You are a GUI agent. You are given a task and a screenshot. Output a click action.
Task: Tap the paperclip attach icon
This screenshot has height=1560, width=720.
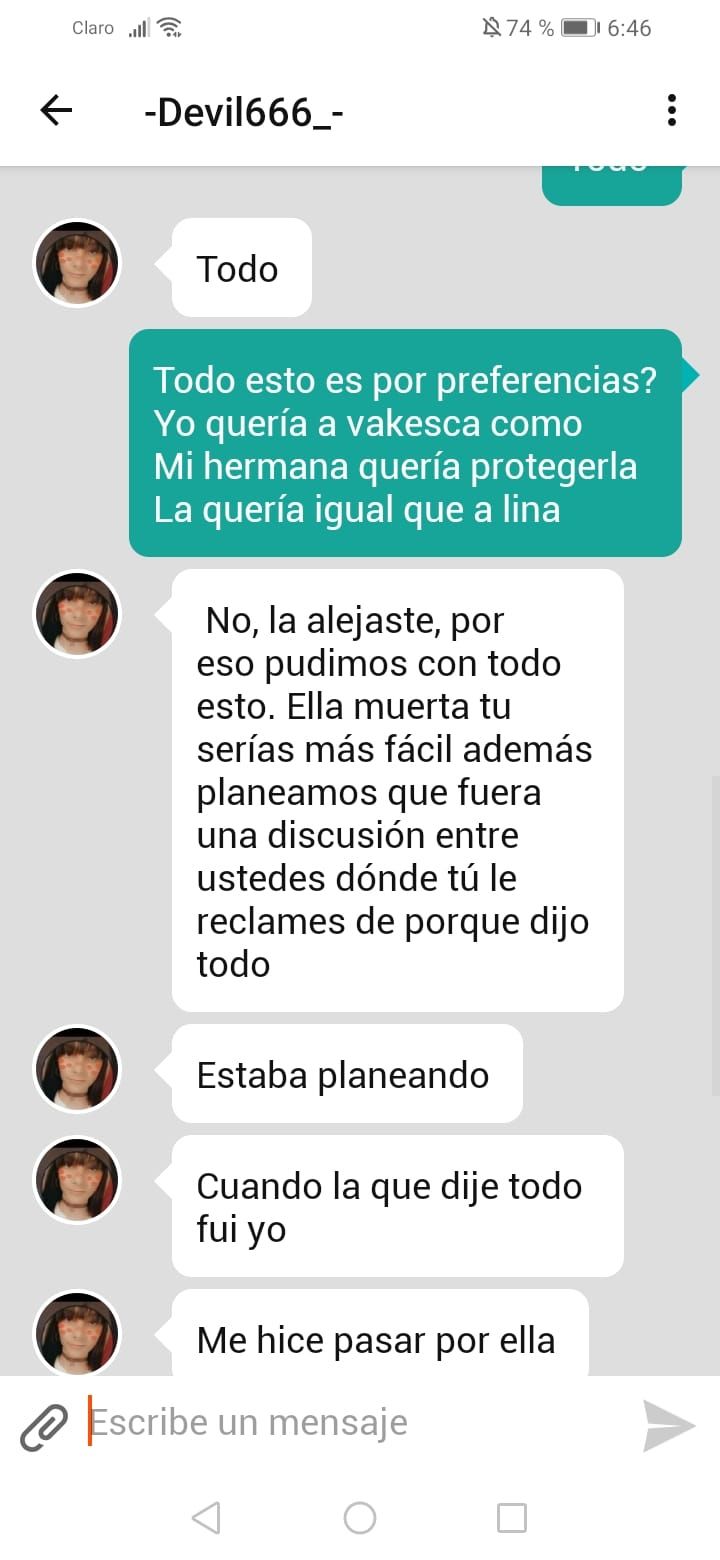click(x=44, y=1426)
